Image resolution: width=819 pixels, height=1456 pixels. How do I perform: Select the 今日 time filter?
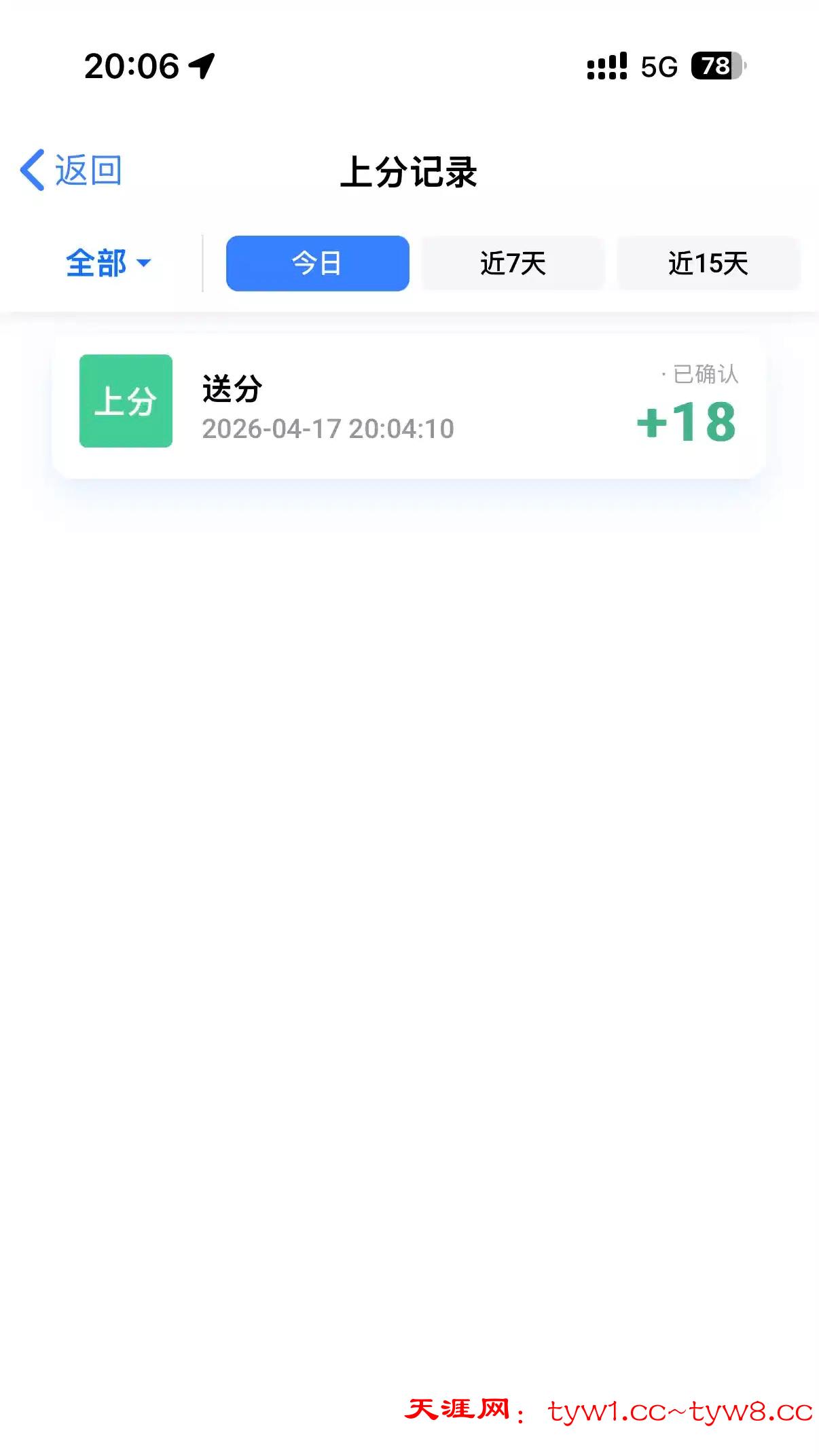(x=317, y=263)
